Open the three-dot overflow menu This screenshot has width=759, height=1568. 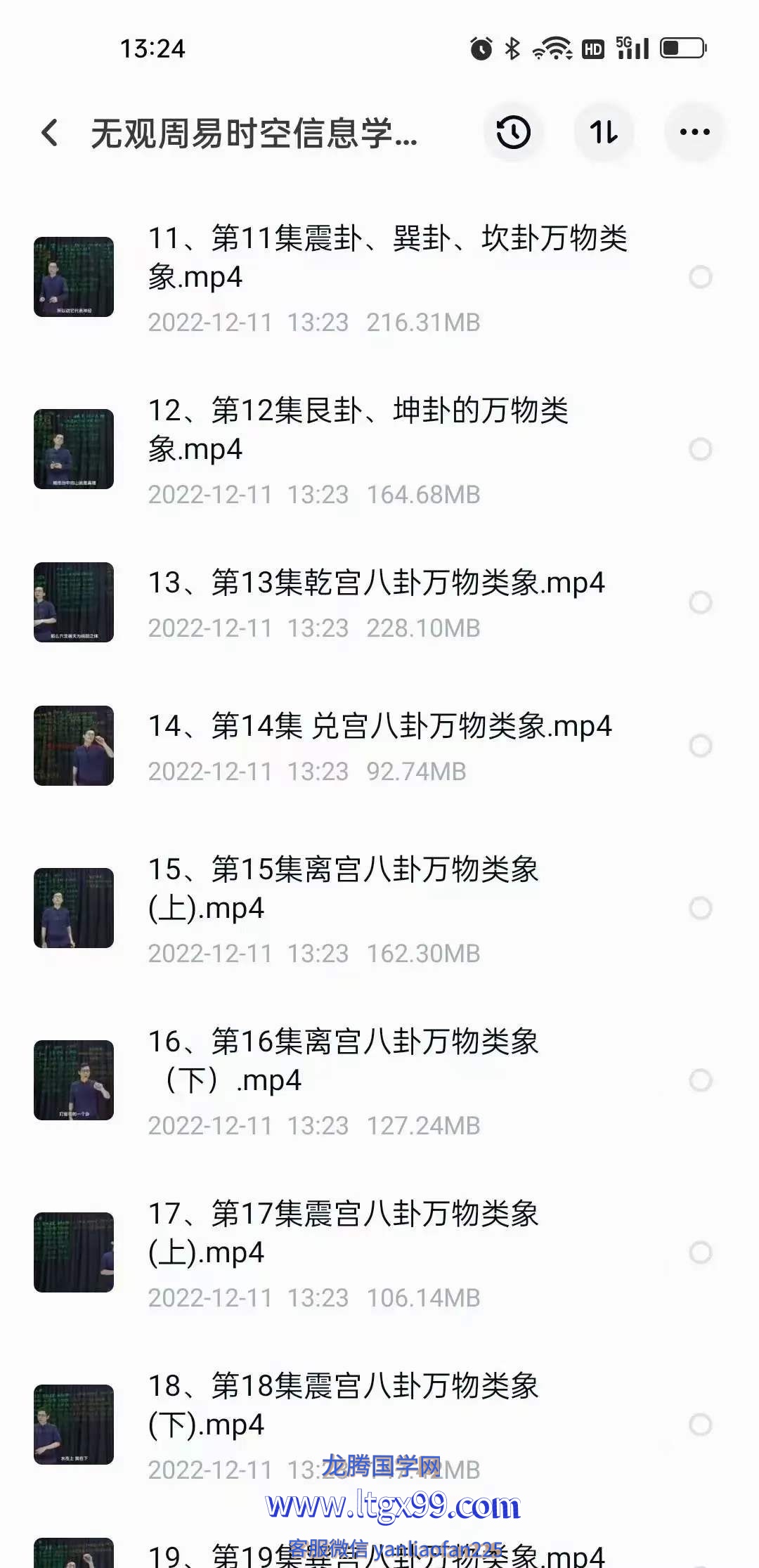tap(694, 132)
